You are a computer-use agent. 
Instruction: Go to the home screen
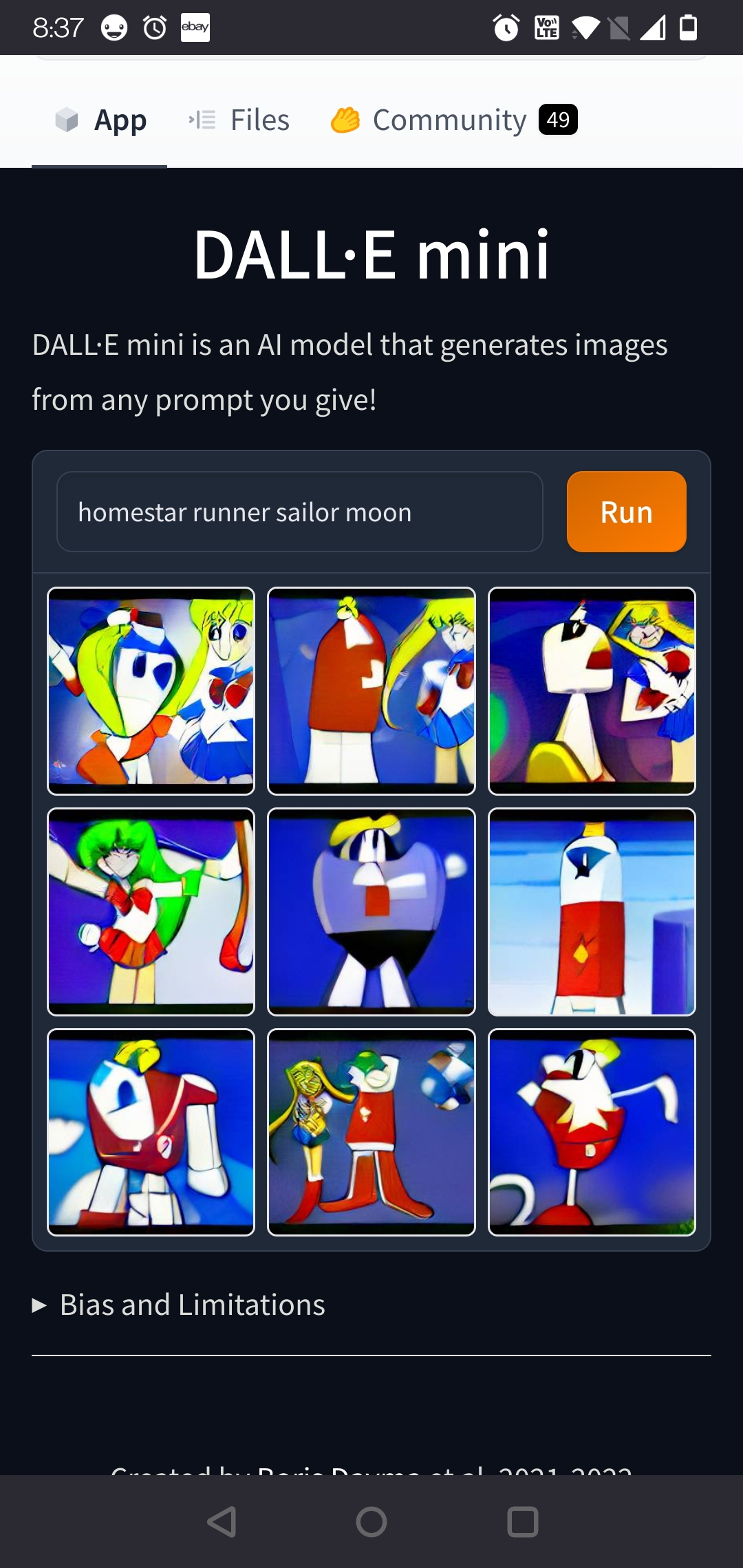[371, 1521]
